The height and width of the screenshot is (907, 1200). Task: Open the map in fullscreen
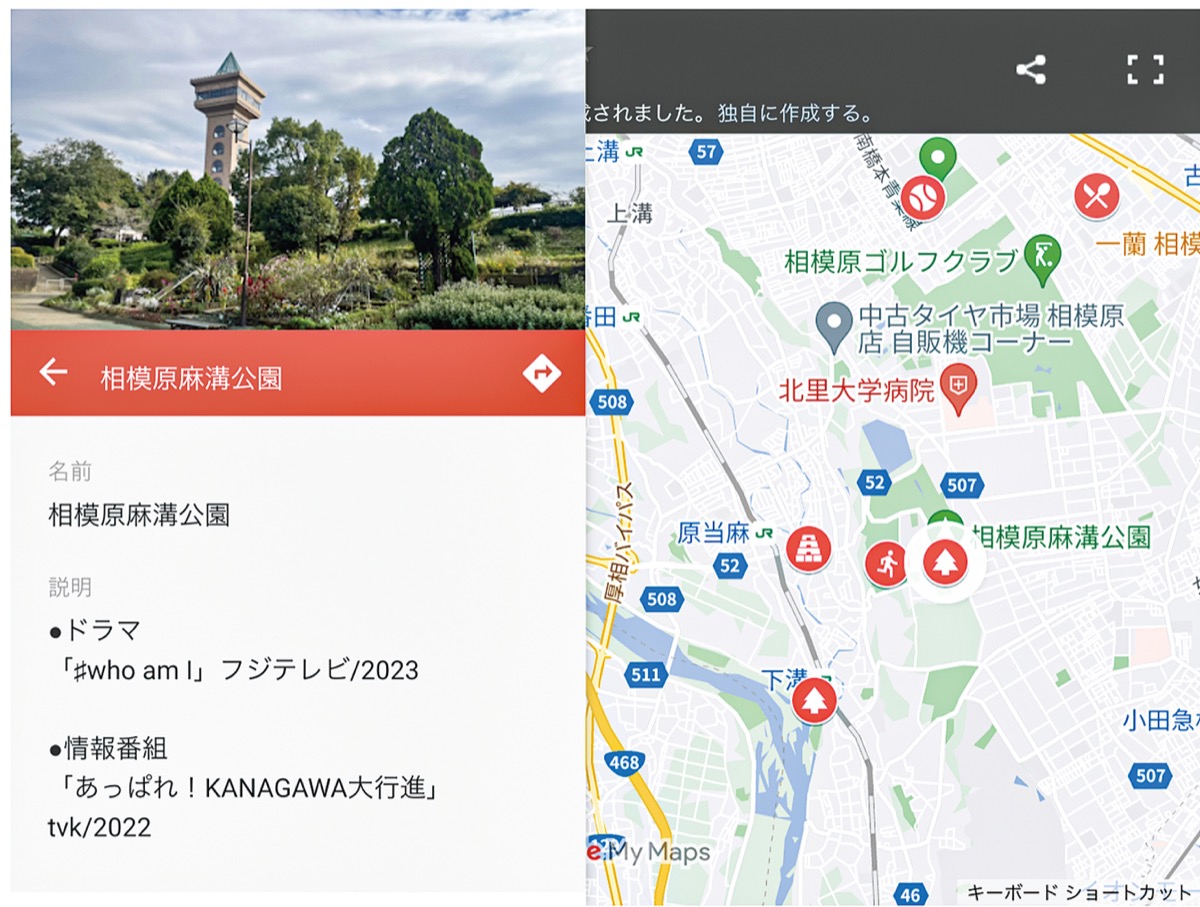[x=1145, y=69]
